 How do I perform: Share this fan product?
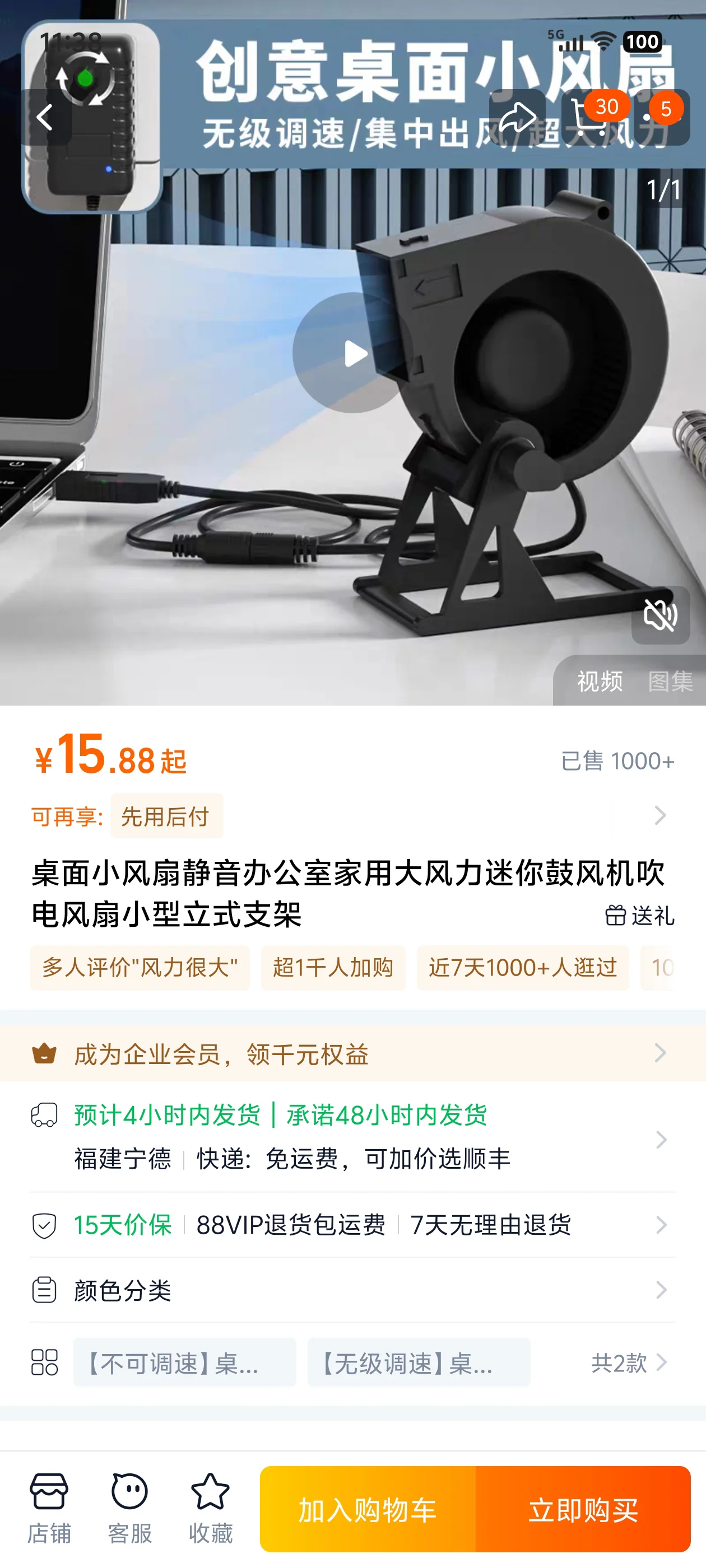[x=517, y=117]
